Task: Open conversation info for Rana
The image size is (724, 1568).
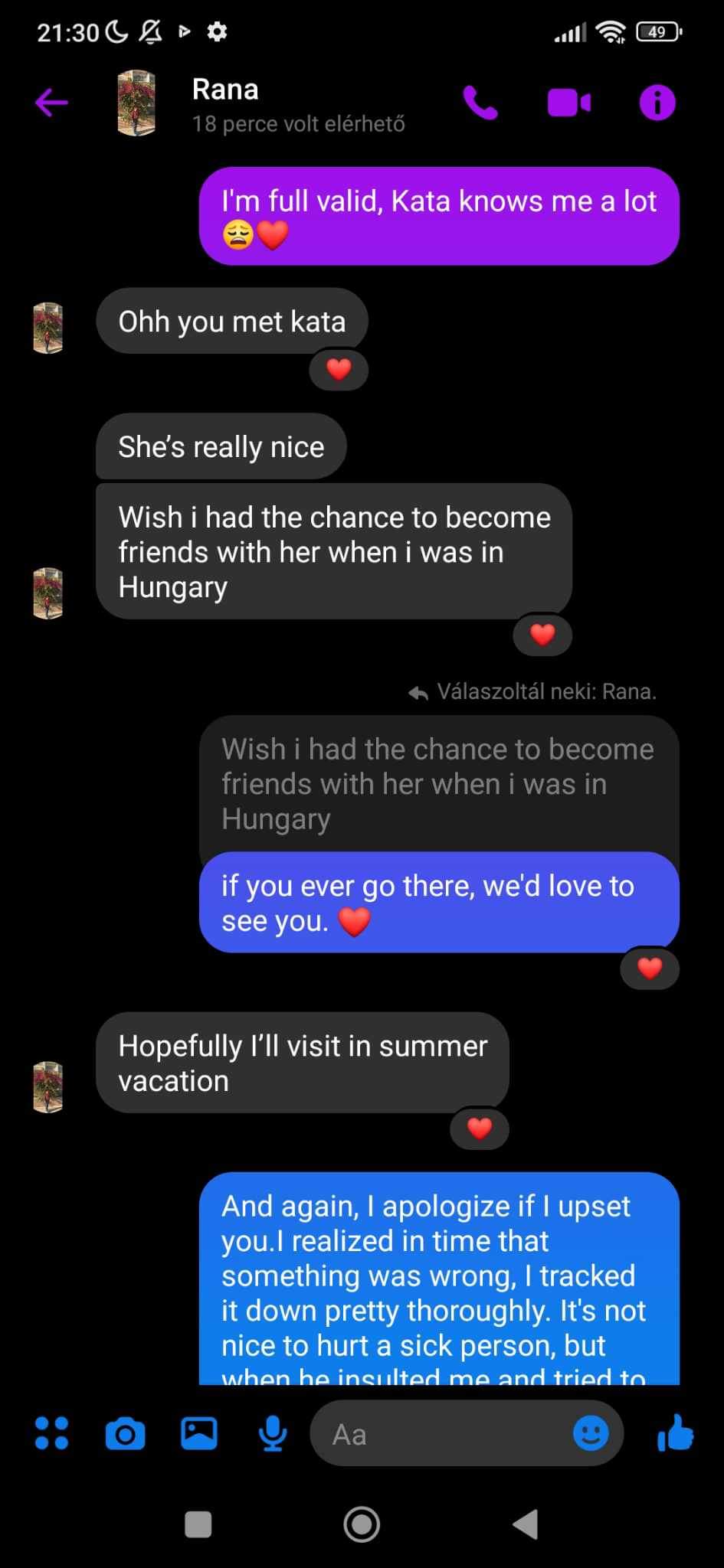Action: (657, 103)
